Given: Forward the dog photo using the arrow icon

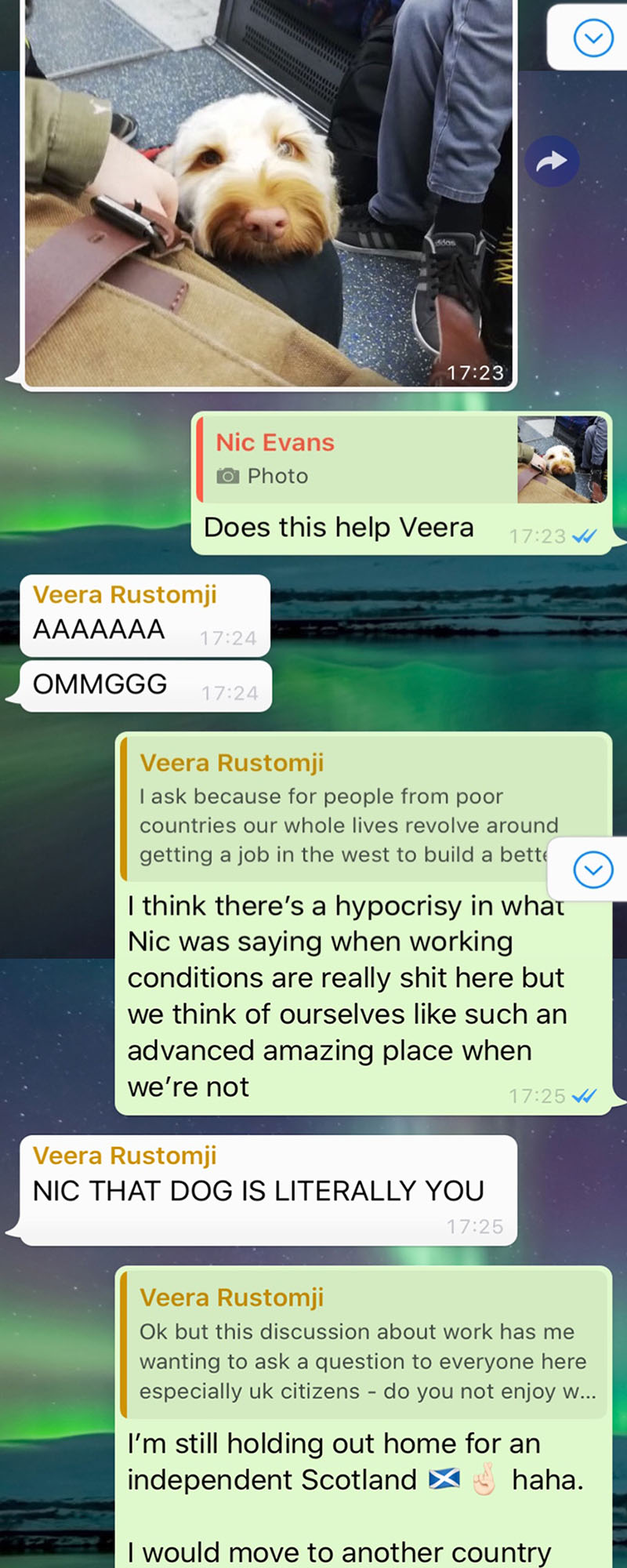Looking at the screenshot, I should point(552,162).
